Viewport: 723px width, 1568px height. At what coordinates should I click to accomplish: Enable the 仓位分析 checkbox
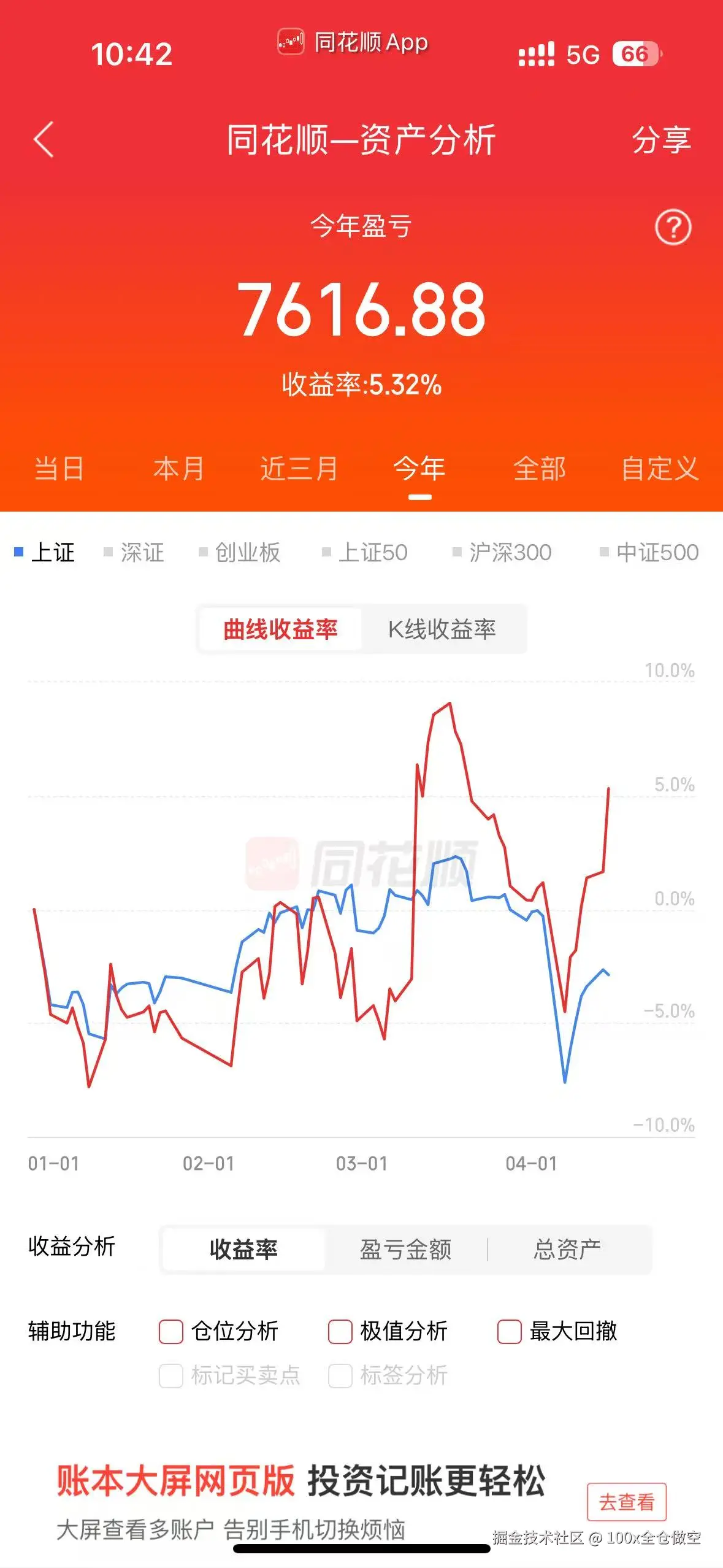[171, 1332]
